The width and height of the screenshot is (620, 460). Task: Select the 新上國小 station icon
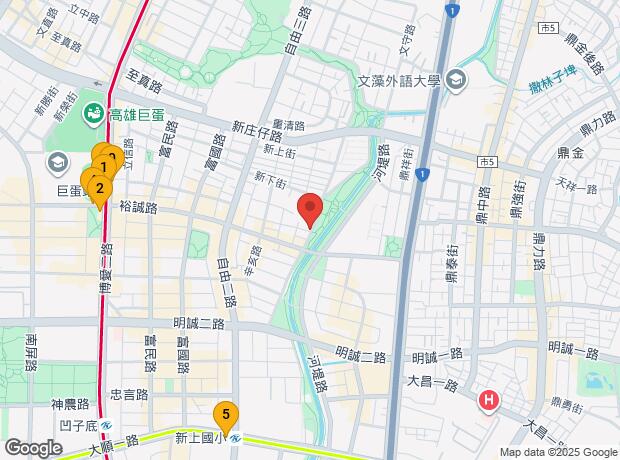(x=236, y=439)
